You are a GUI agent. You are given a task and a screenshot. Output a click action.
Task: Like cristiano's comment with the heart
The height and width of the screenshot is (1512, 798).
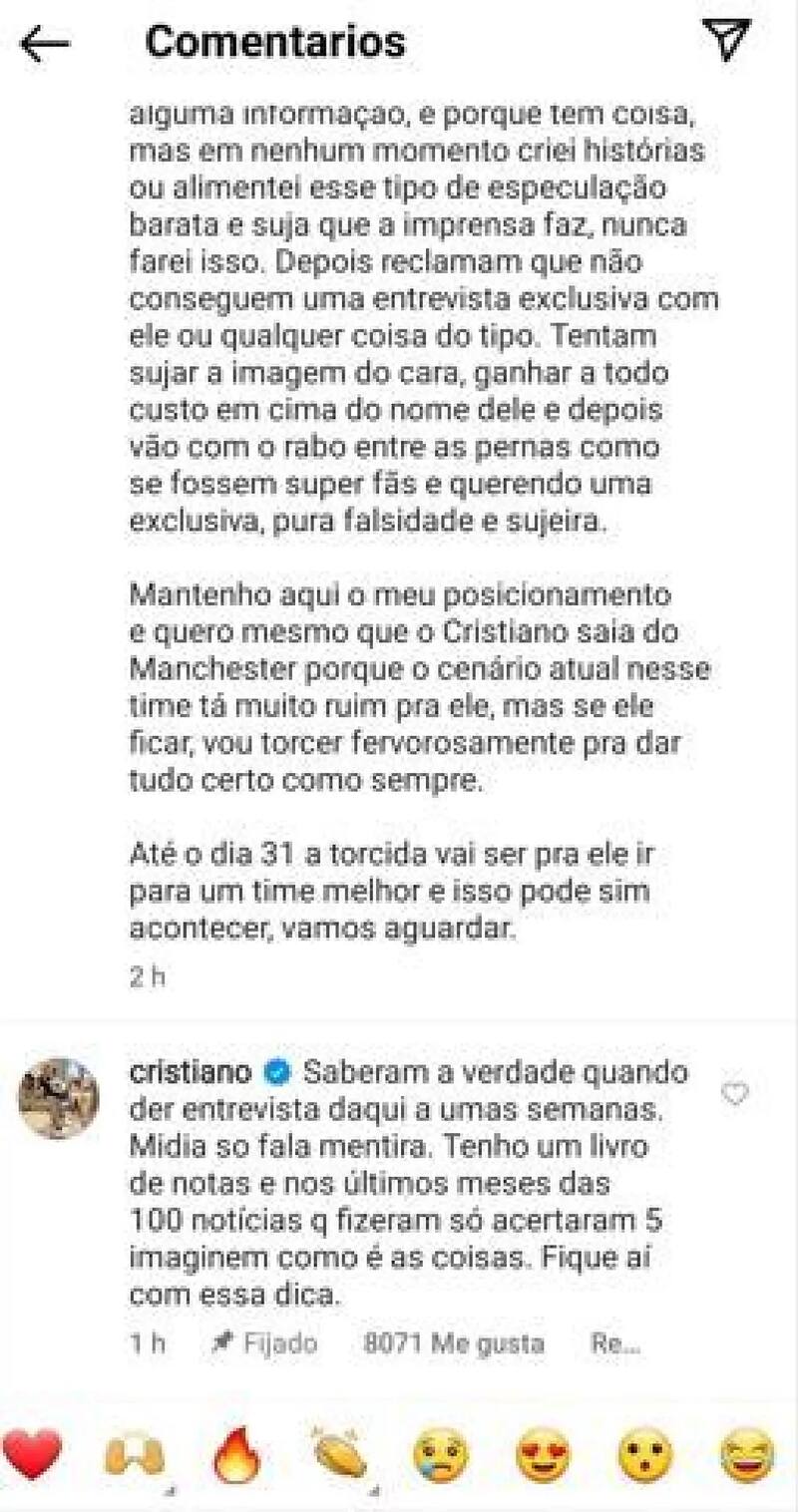[734, 1095]
